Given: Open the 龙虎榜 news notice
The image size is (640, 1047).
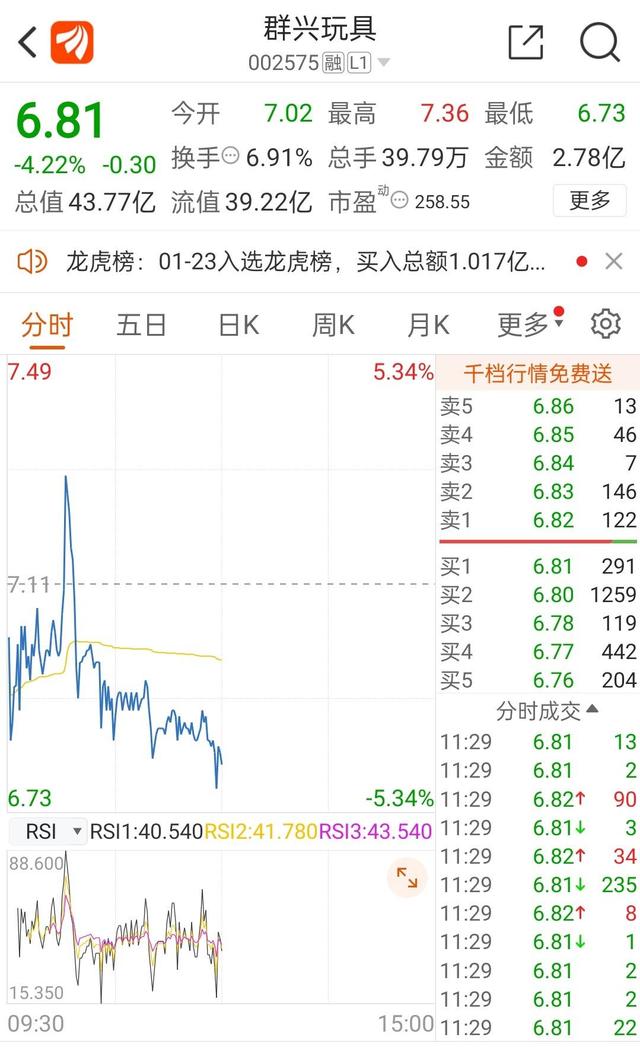Looking at the screenshot, I should (305, 261).
